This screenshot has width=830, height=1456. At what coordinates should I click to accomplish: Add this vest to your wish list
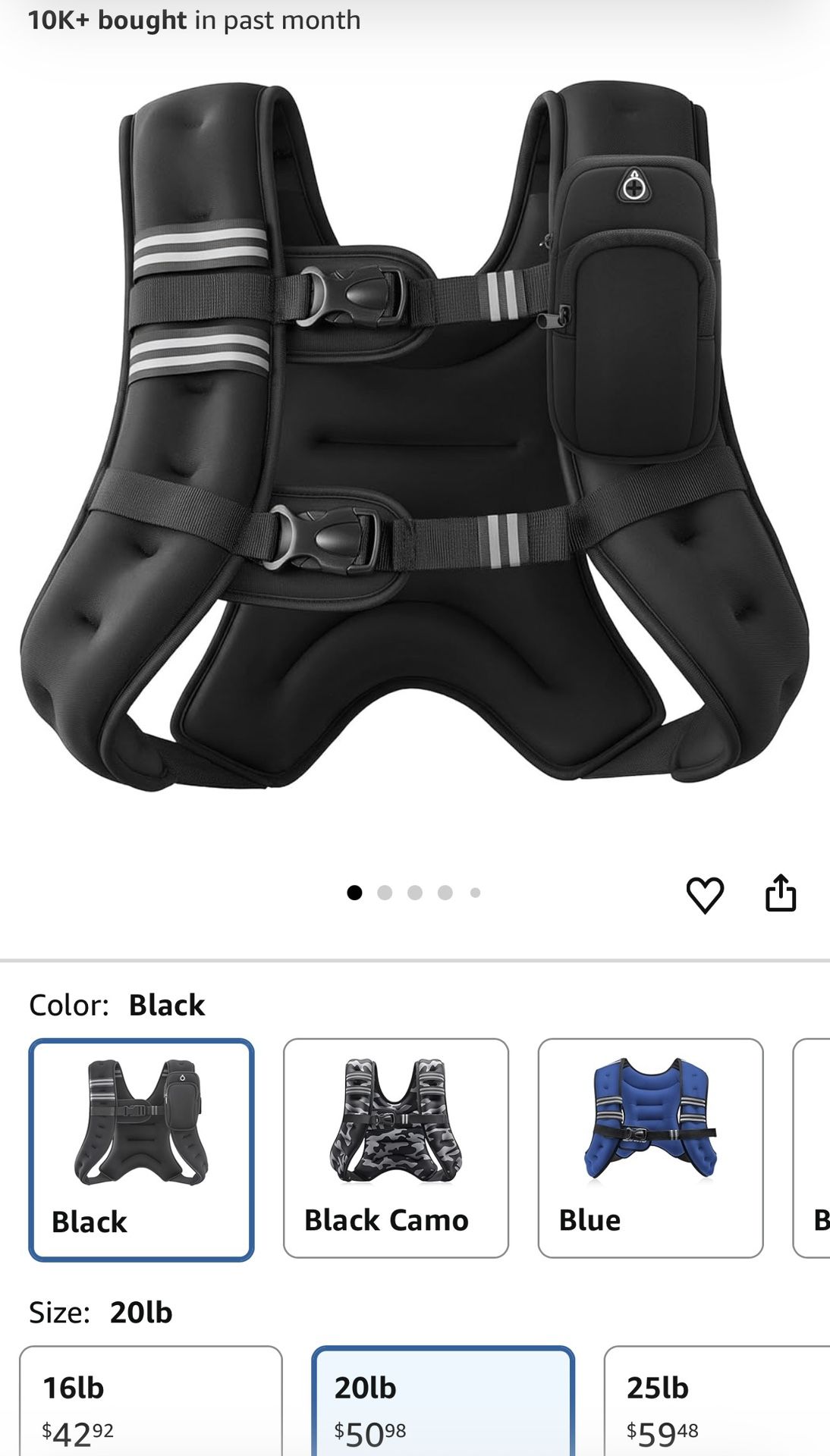coord(705,894)
